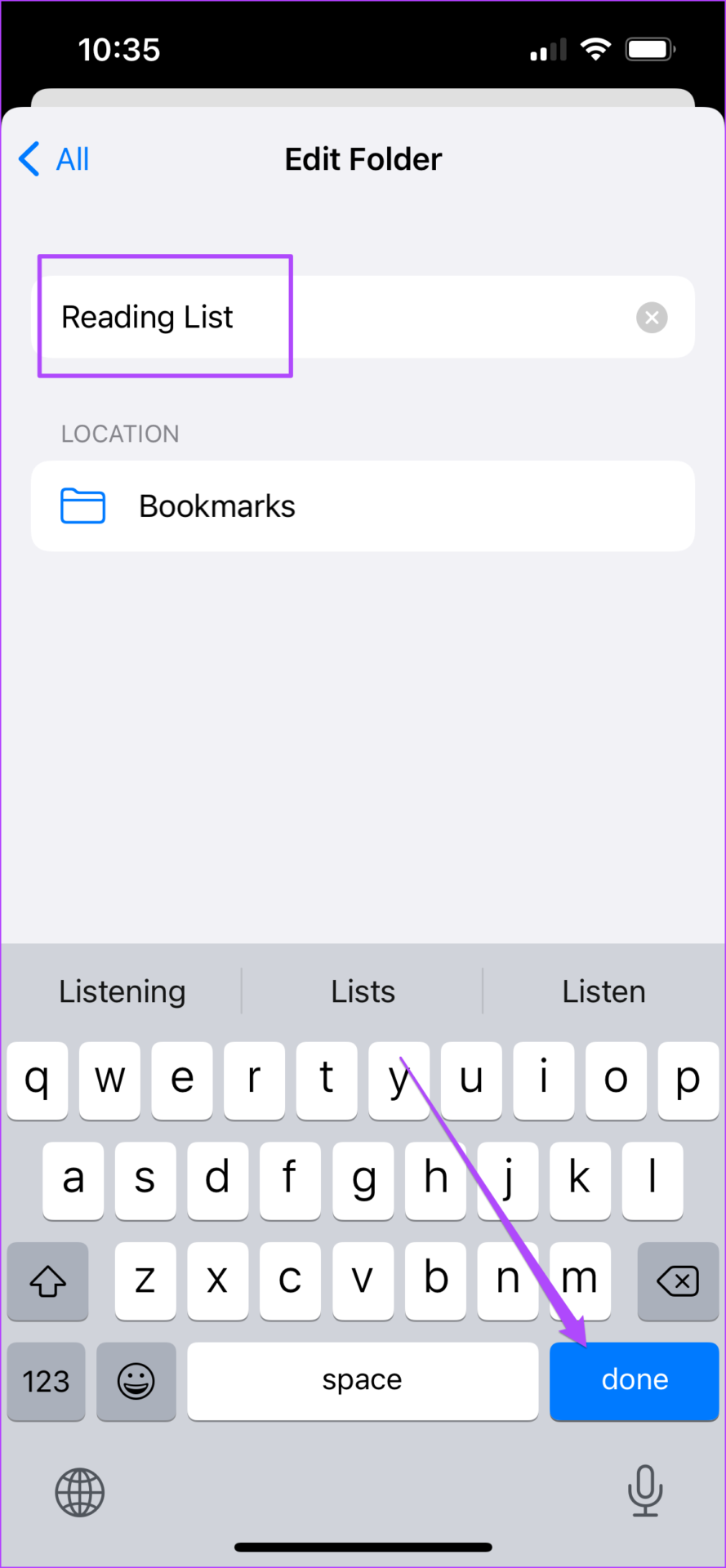Tap done on the keyboard

[635, 1380]
